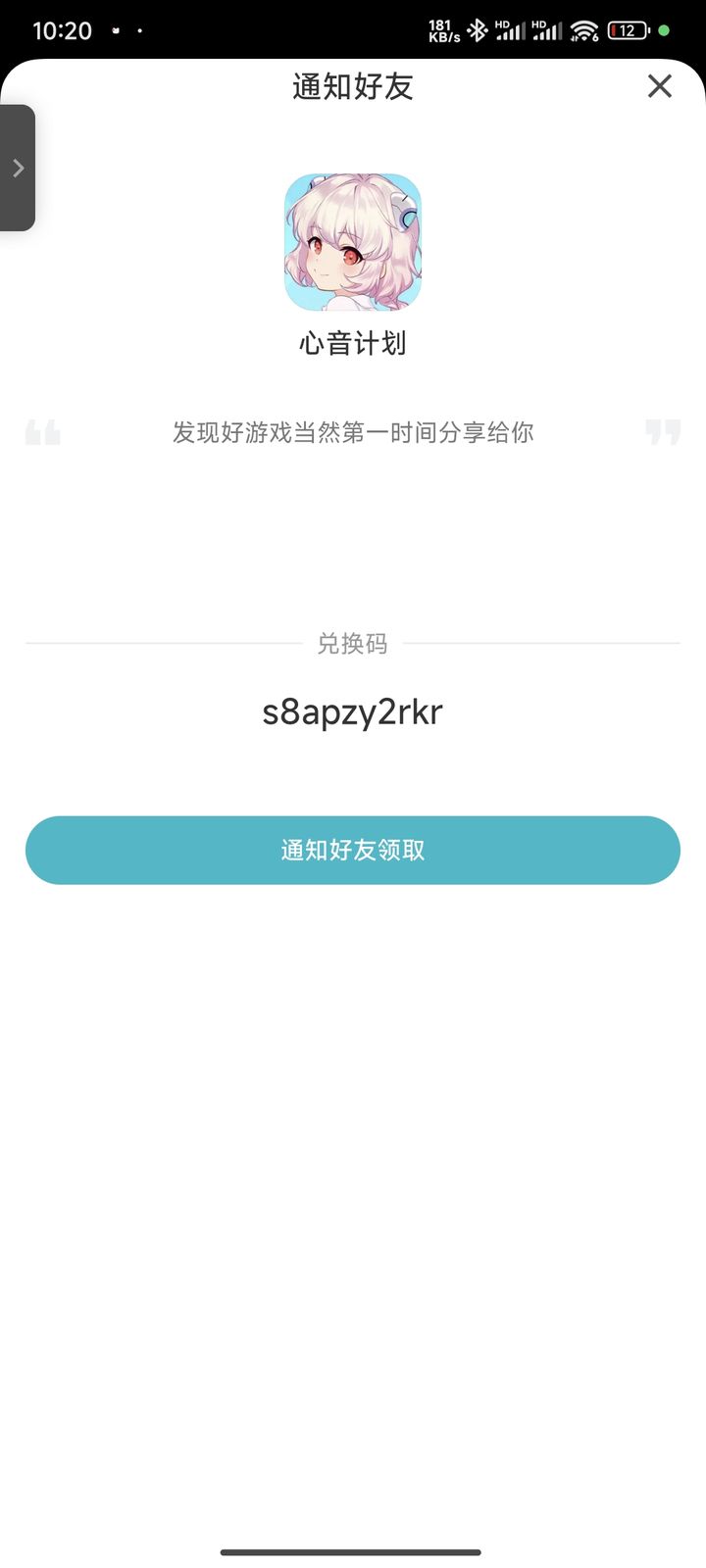The image size is (706, 1568).
Task: Tap the battery indicator showing 12
Action: pos(626,29)
